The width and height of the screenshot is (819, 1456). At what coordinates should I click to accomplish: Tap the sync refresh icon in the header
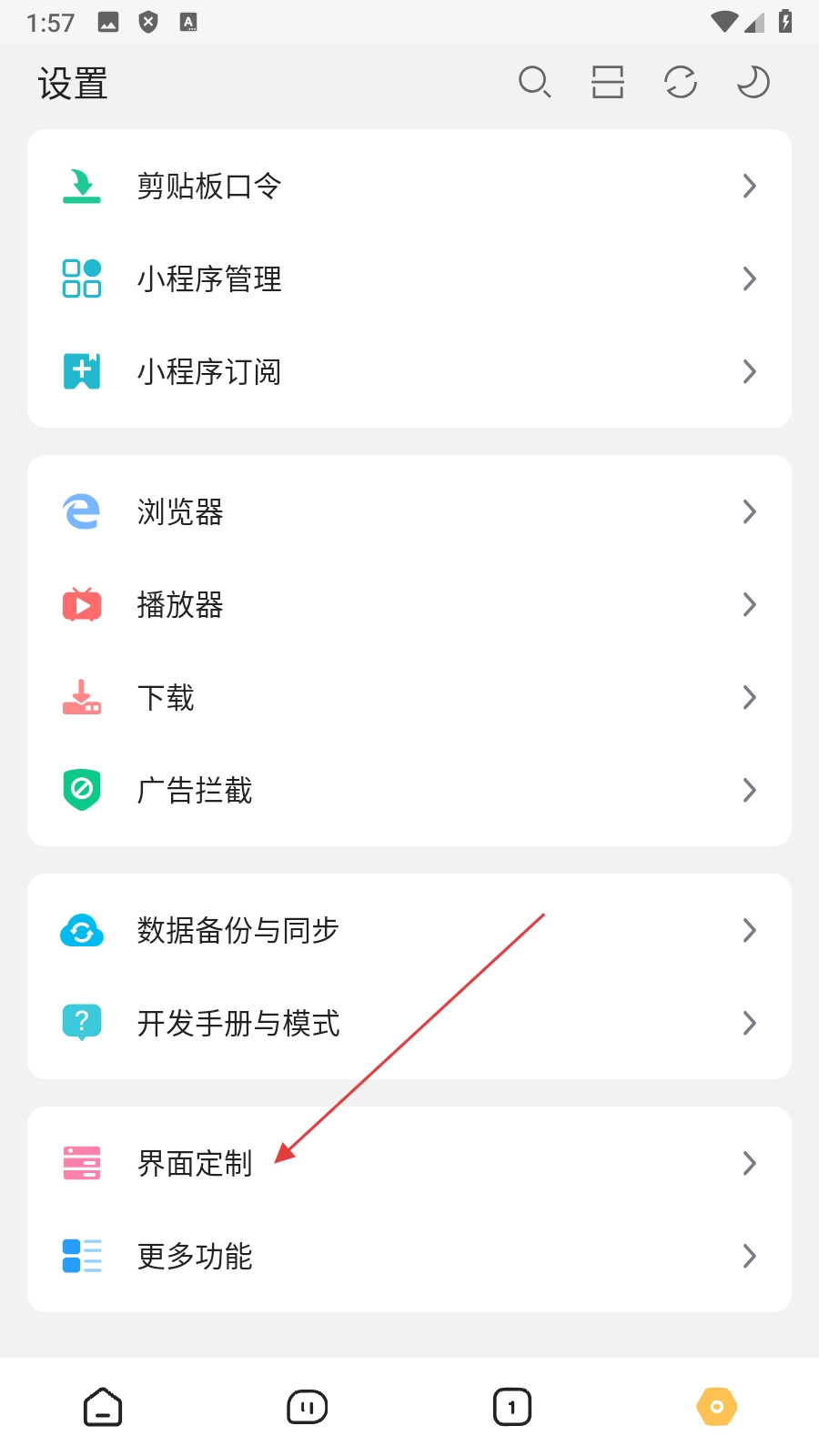click(680, 83)
